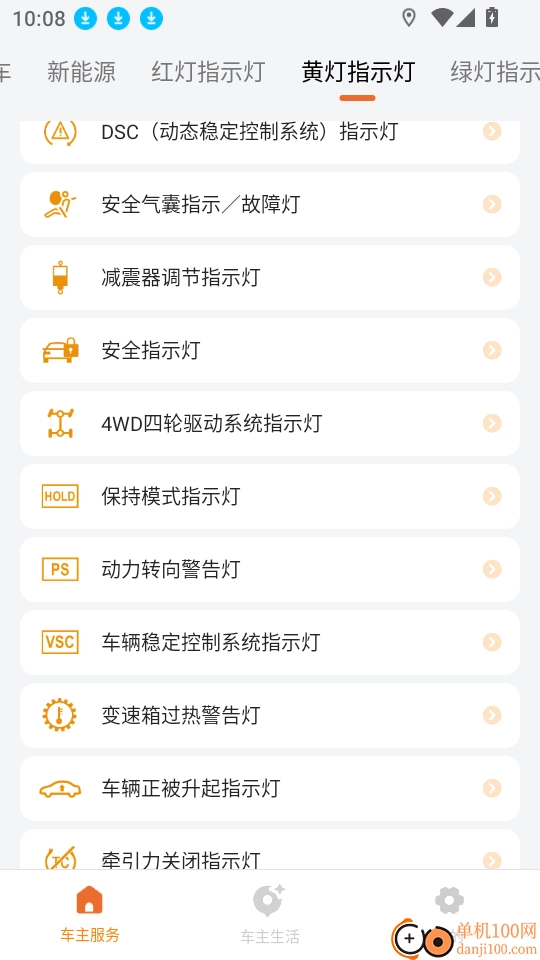Open the settings gear bottom tab
This screenshot has width=540, height=960.
[449, 913]
